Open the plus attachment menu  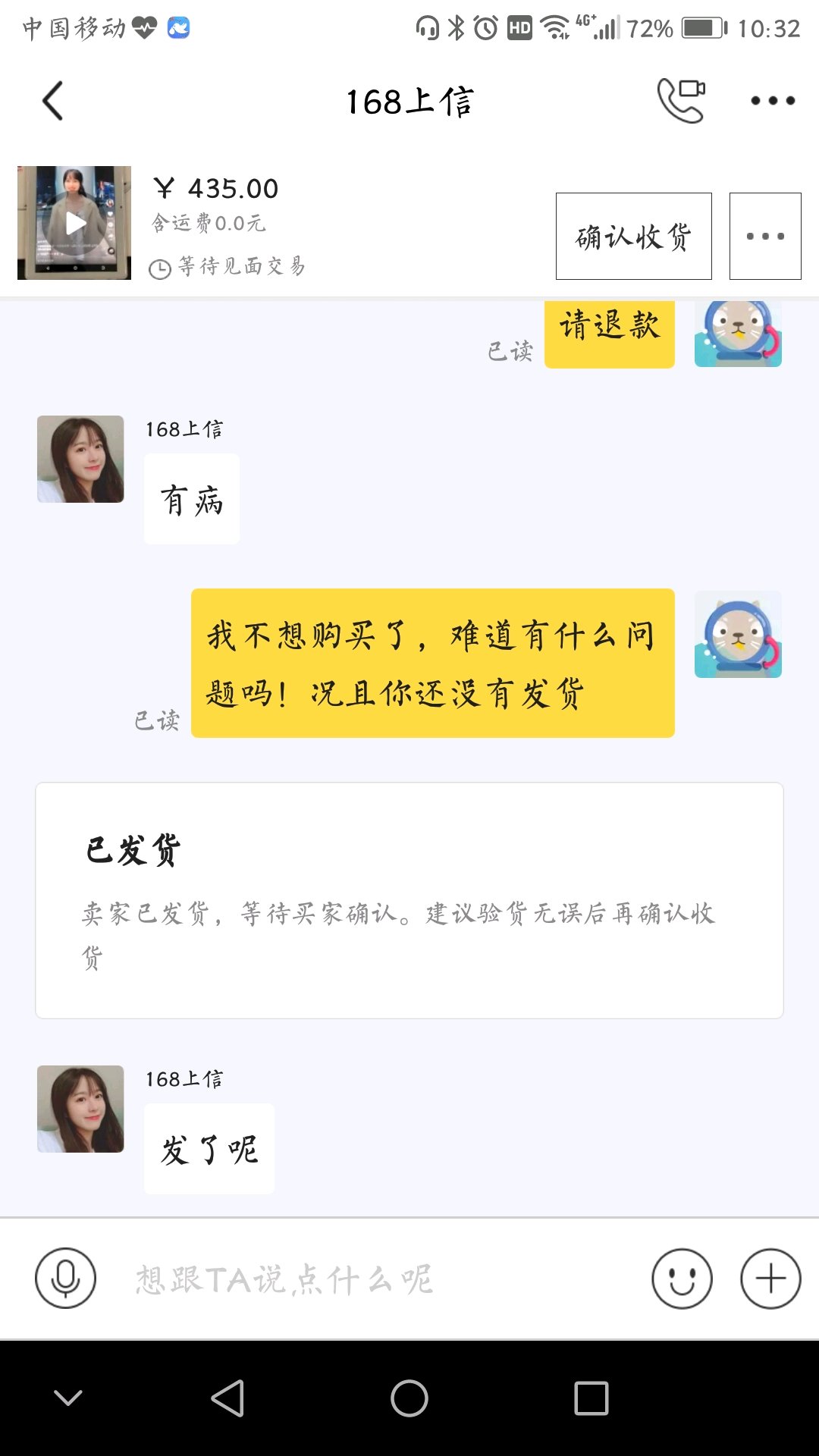pos(770,1279)
